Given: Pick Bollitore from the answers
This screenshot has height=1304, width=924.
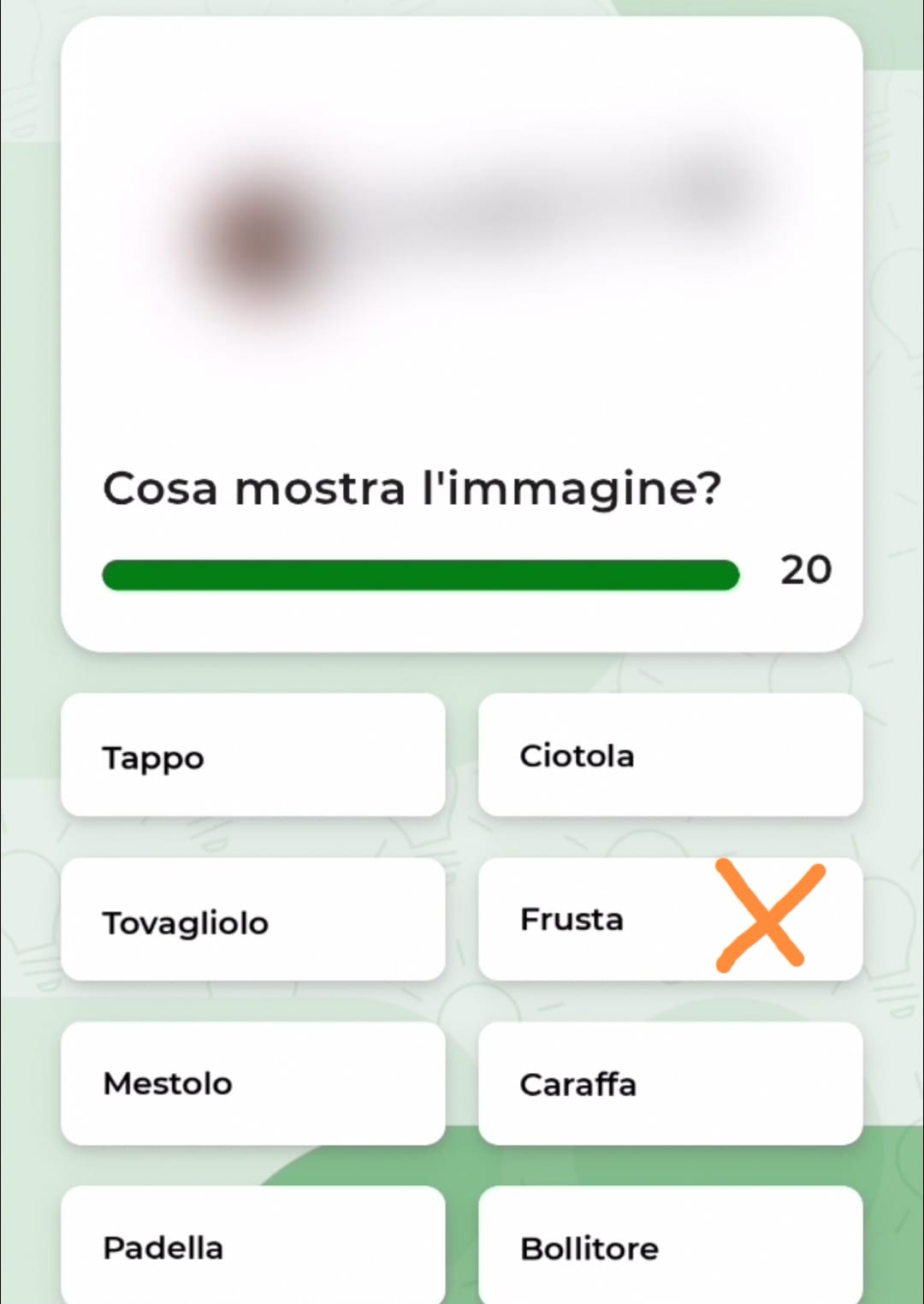Looking at the screenshot, I should [669, 1247].
